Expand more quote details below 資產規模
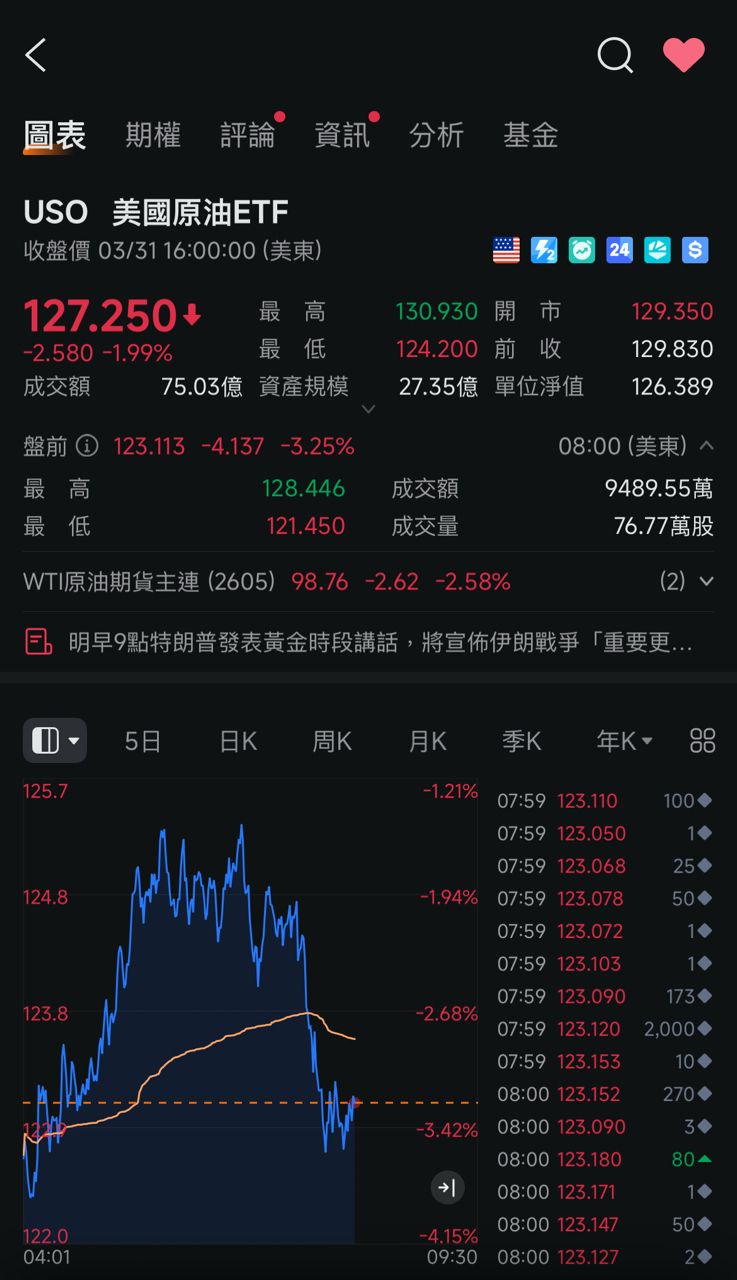The image size is (737, 1280). (368, 409)
